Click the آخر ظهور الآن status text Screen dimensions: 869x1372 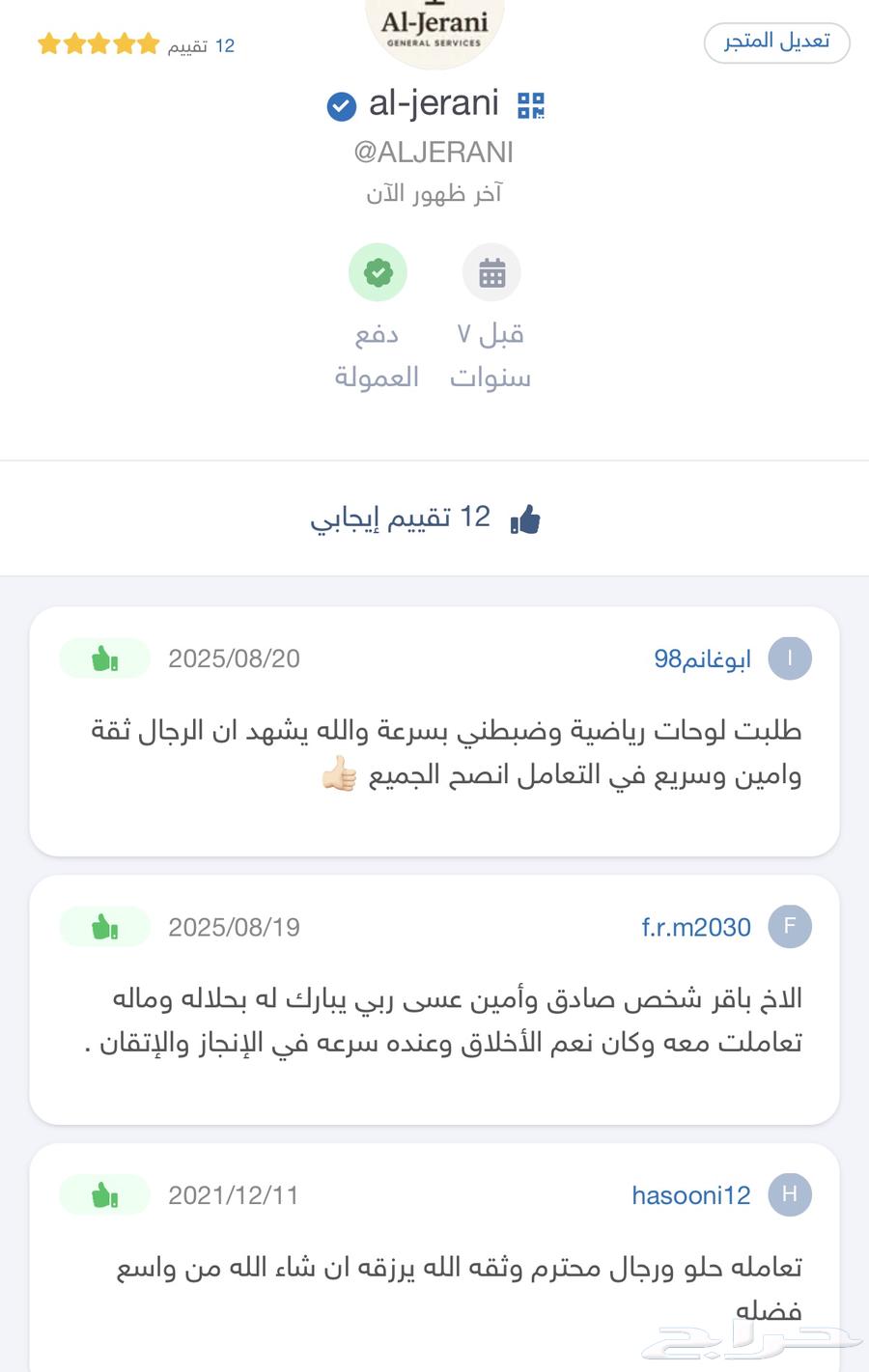pos(434,193)
